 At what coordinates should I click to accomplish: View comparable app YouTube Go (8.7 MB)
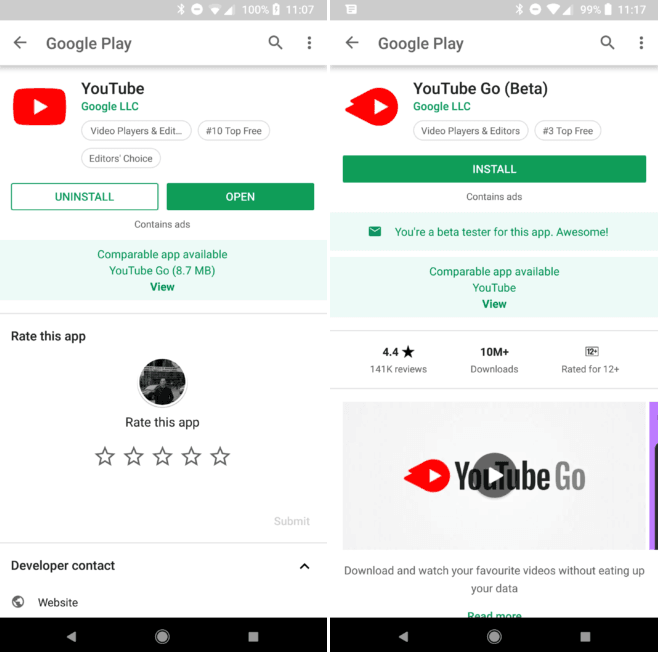coord(162,287)
